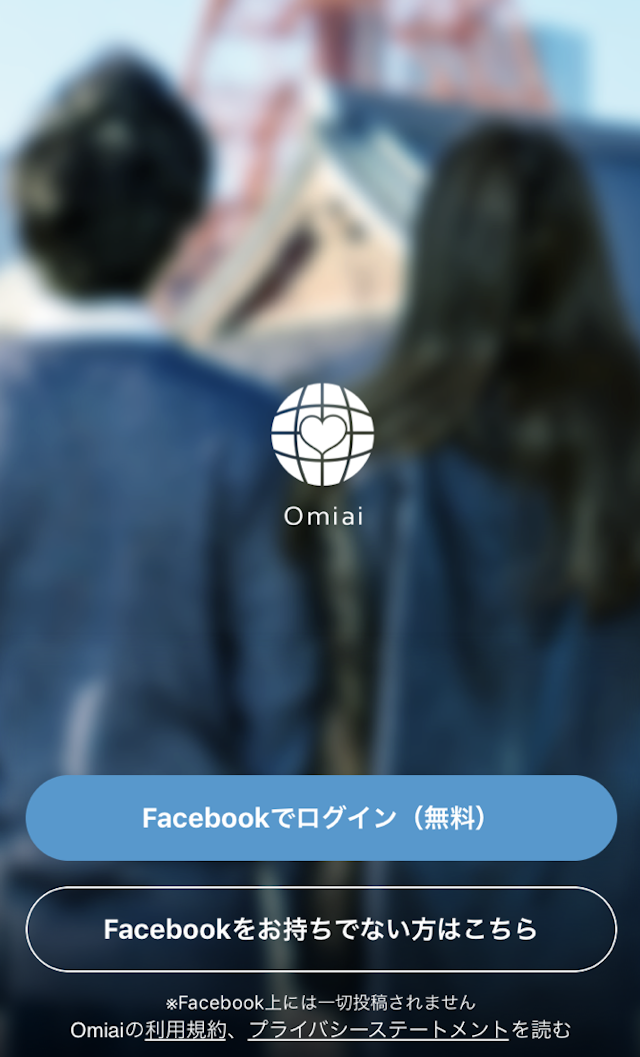This screenshot has height=1057, width=640.
Task: Tap Facebookをお持ちでない方はこちら
Action: pyautogui.click(x=320, y=929)
